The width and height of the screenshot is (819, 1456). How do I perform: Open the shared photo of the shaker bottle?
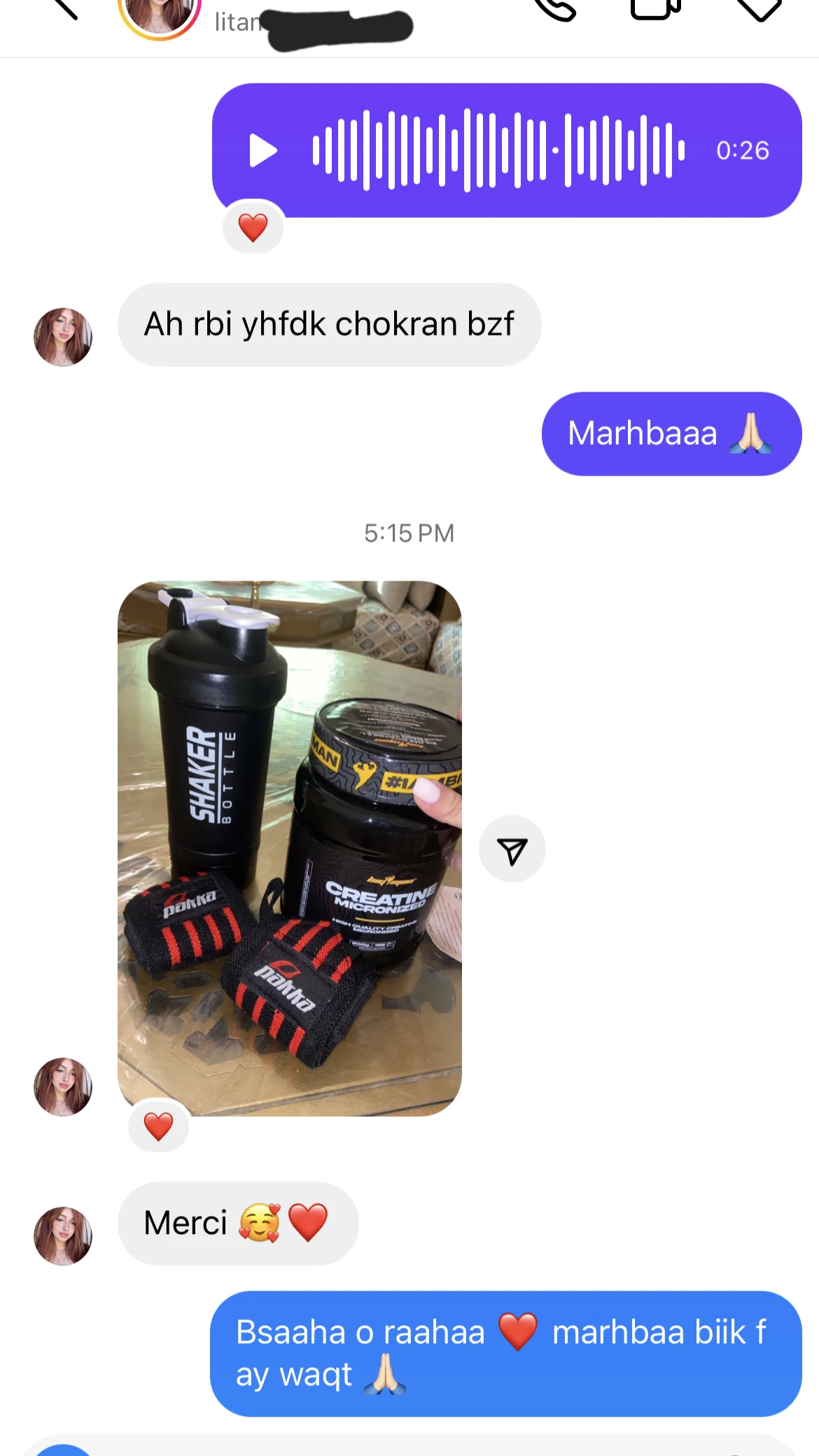click(x=289, y=848)
